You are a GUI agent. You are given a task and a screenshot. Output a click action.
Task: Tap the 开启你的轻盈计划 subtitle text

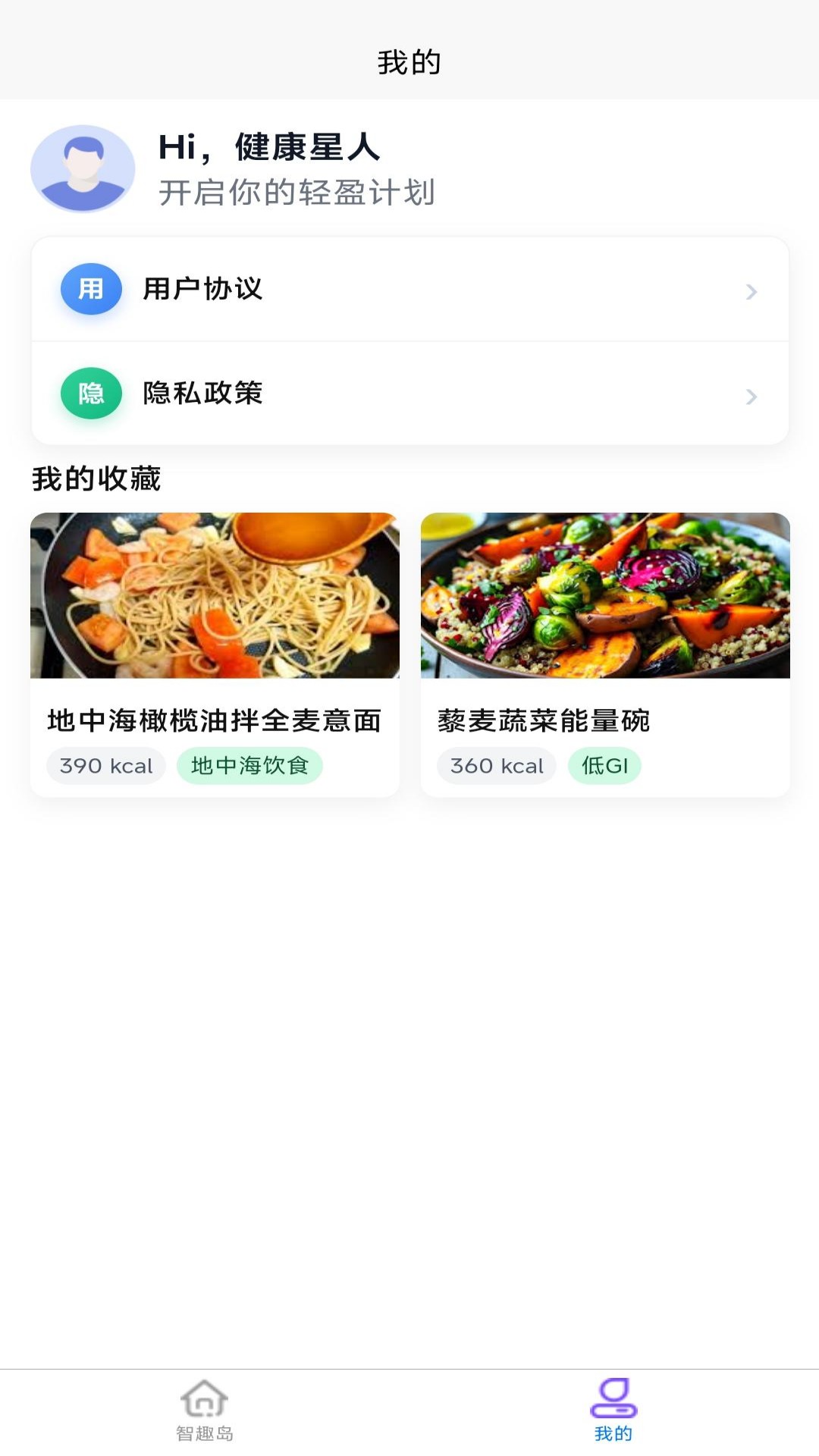pos(296,193)
